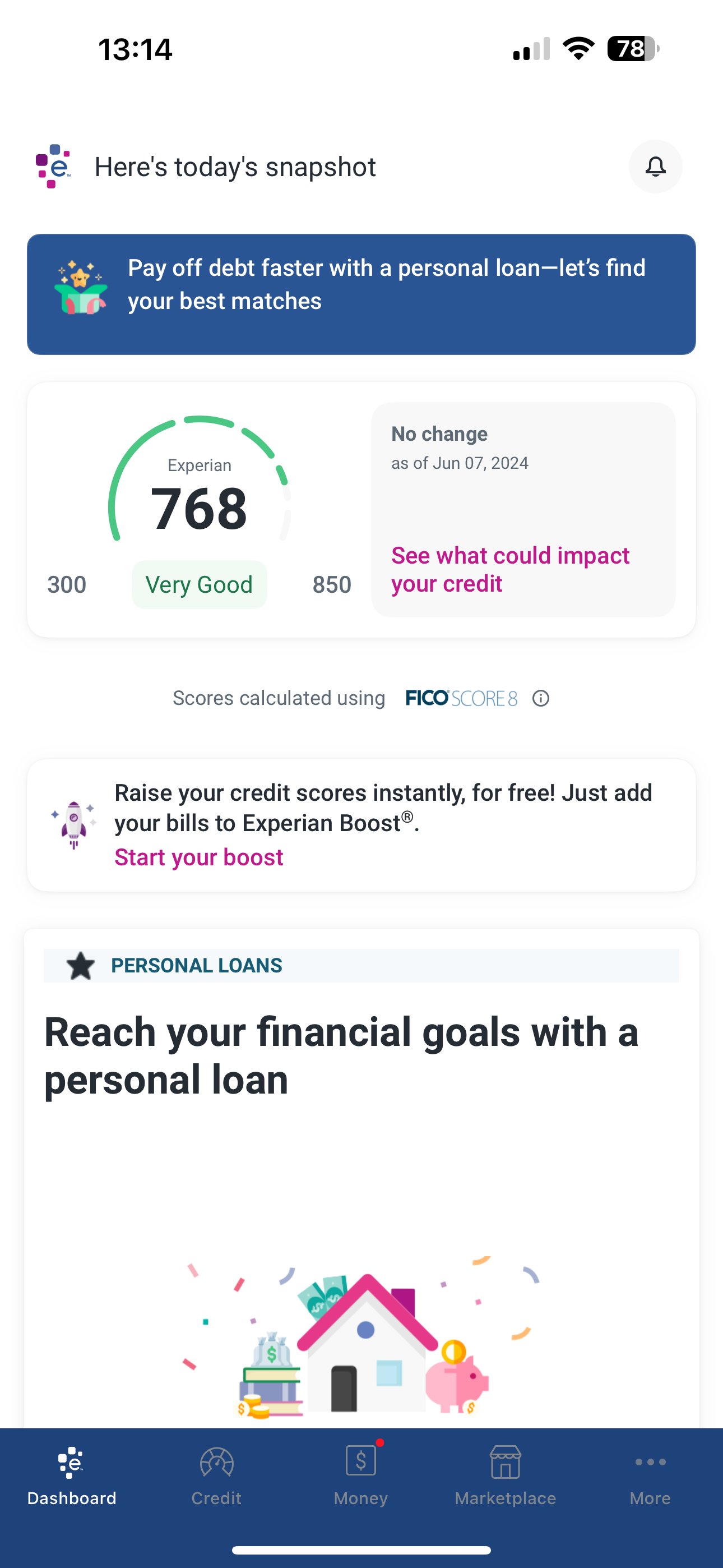Open the Experian 768 score card
The image size is (723, 1568).
(200, 509)
